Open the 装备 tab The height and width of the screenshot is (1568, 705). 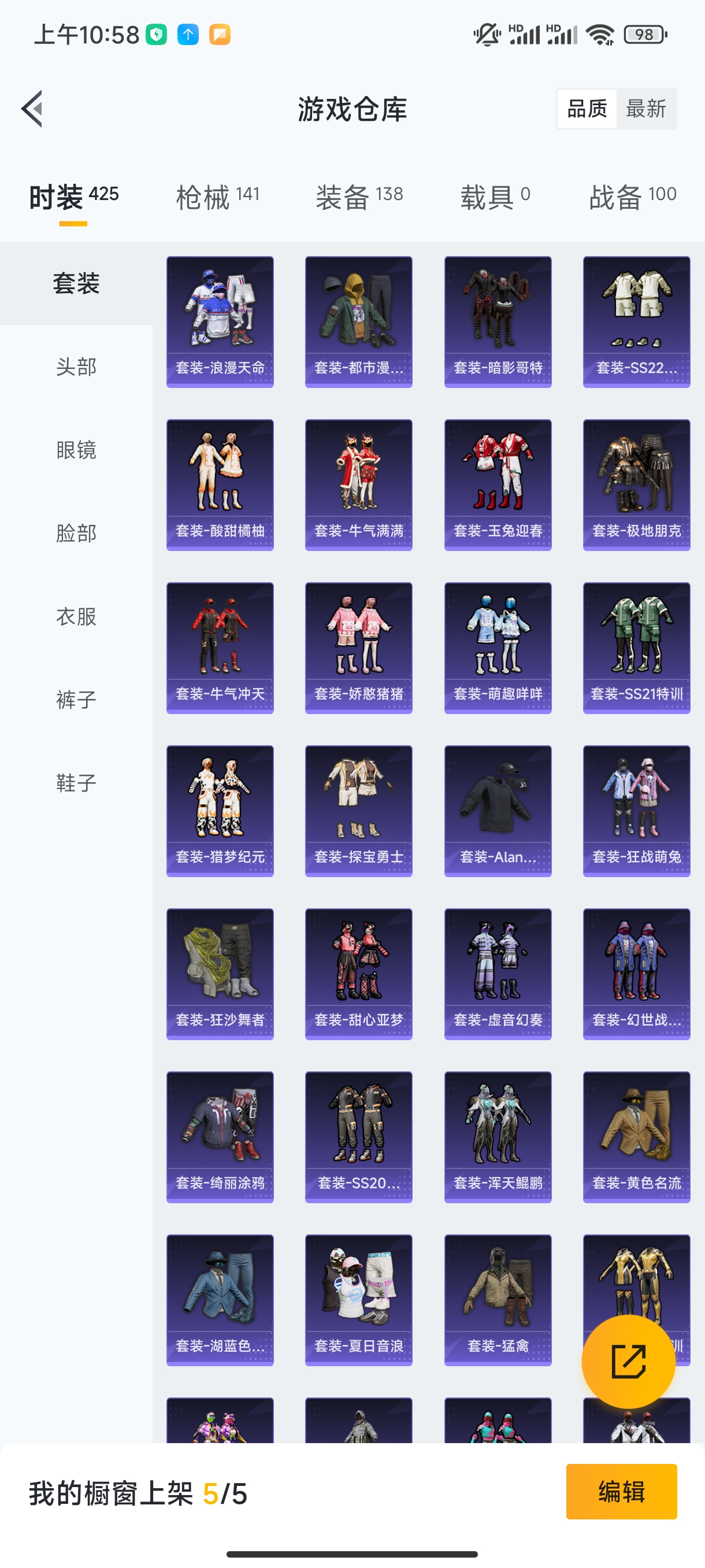(359, 197)
